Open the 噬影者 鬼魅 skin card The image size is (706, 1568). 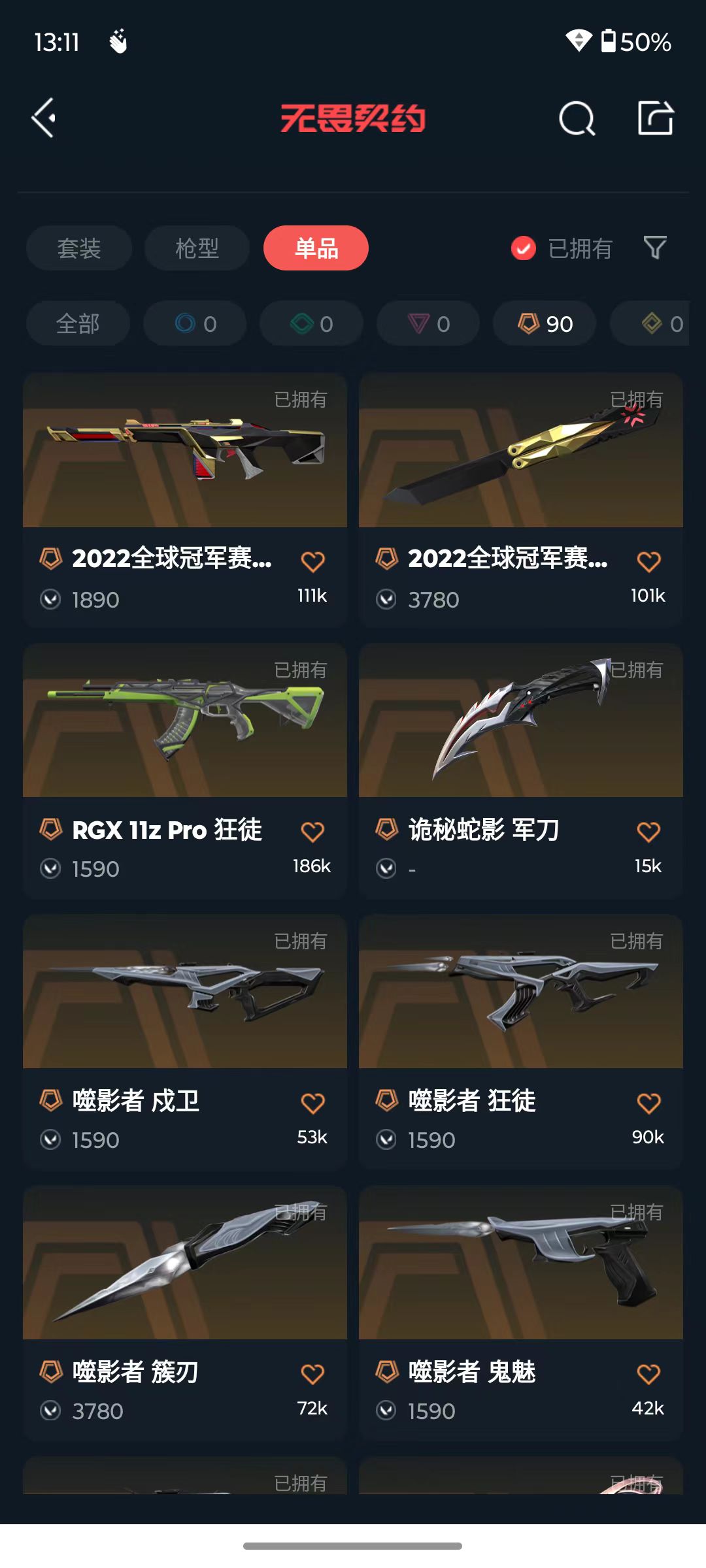point(521,1313)
